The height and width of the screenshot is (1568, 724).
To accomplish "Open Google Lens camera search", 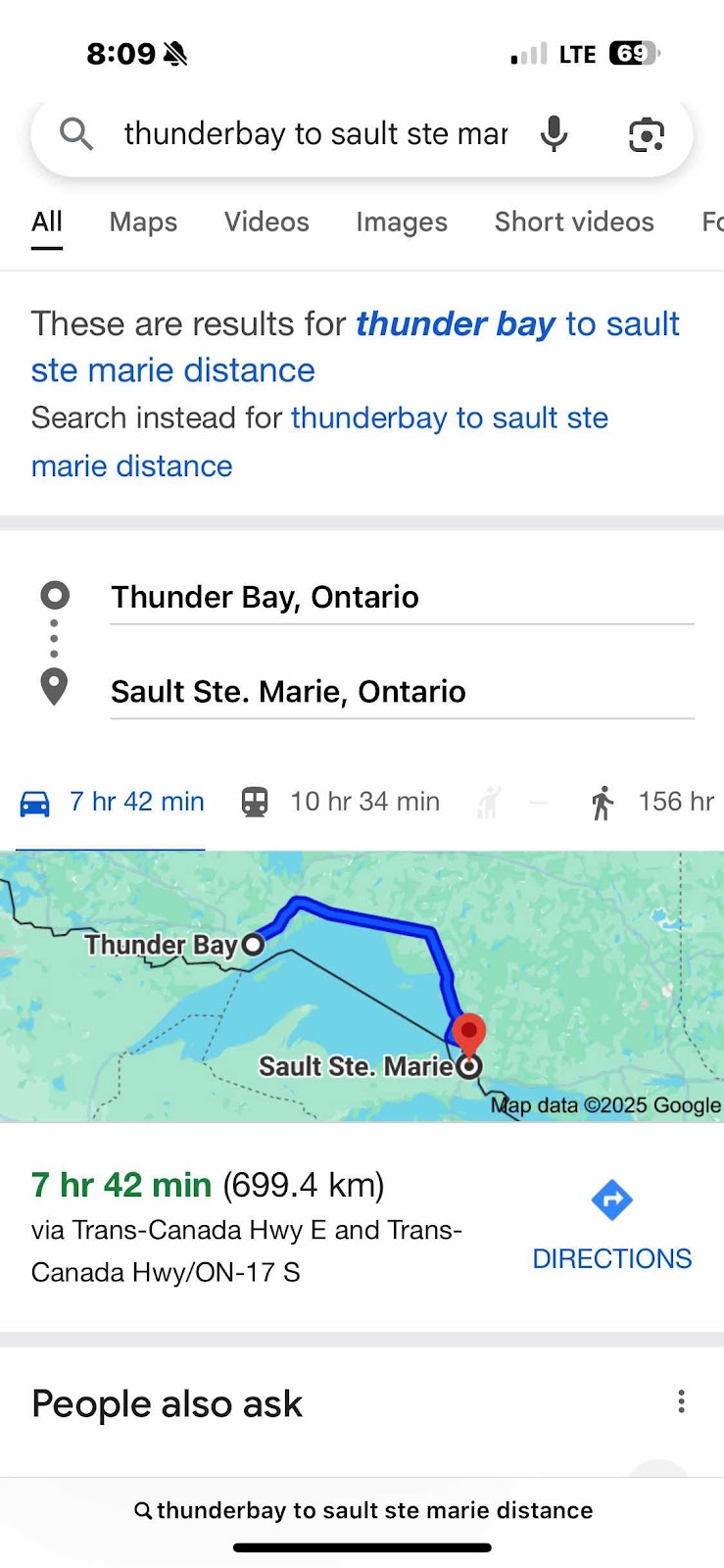I will pyautogui.click(x=646, y=134).
